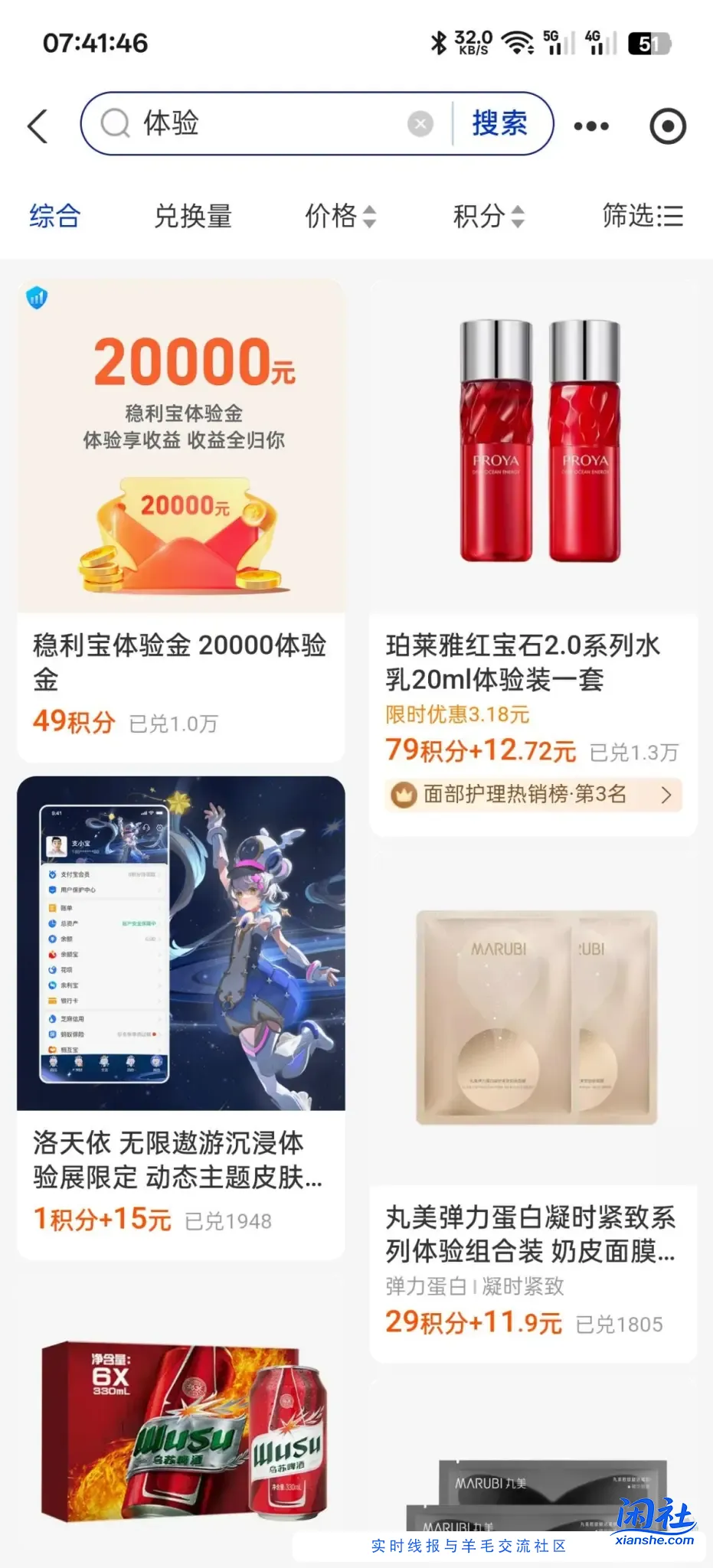This screenshot has width=713, height=1568.
Task: Open the 价格 sort dropdown
Action: click(x=341, y=217)
